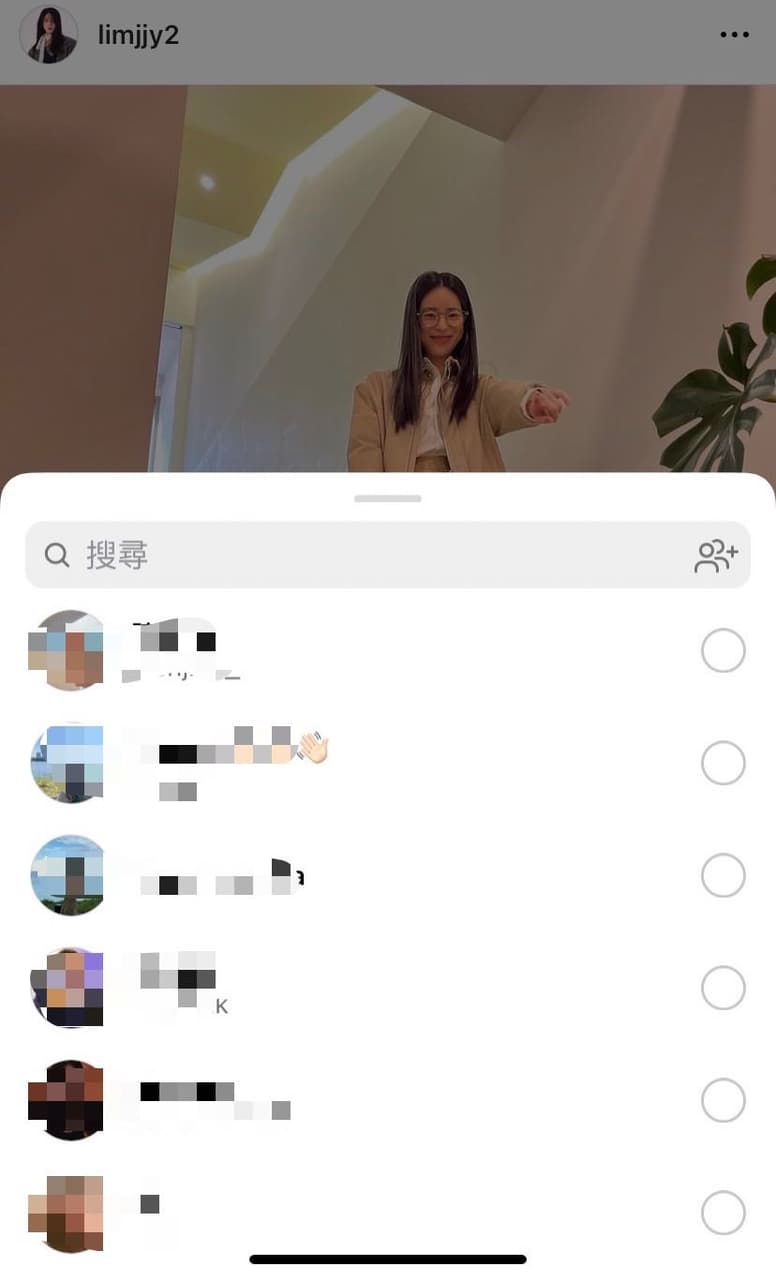Collapse the share panel using the top handle
Image resolution: width=776 pixels, height=1279 pixels.
coord(388,498)
